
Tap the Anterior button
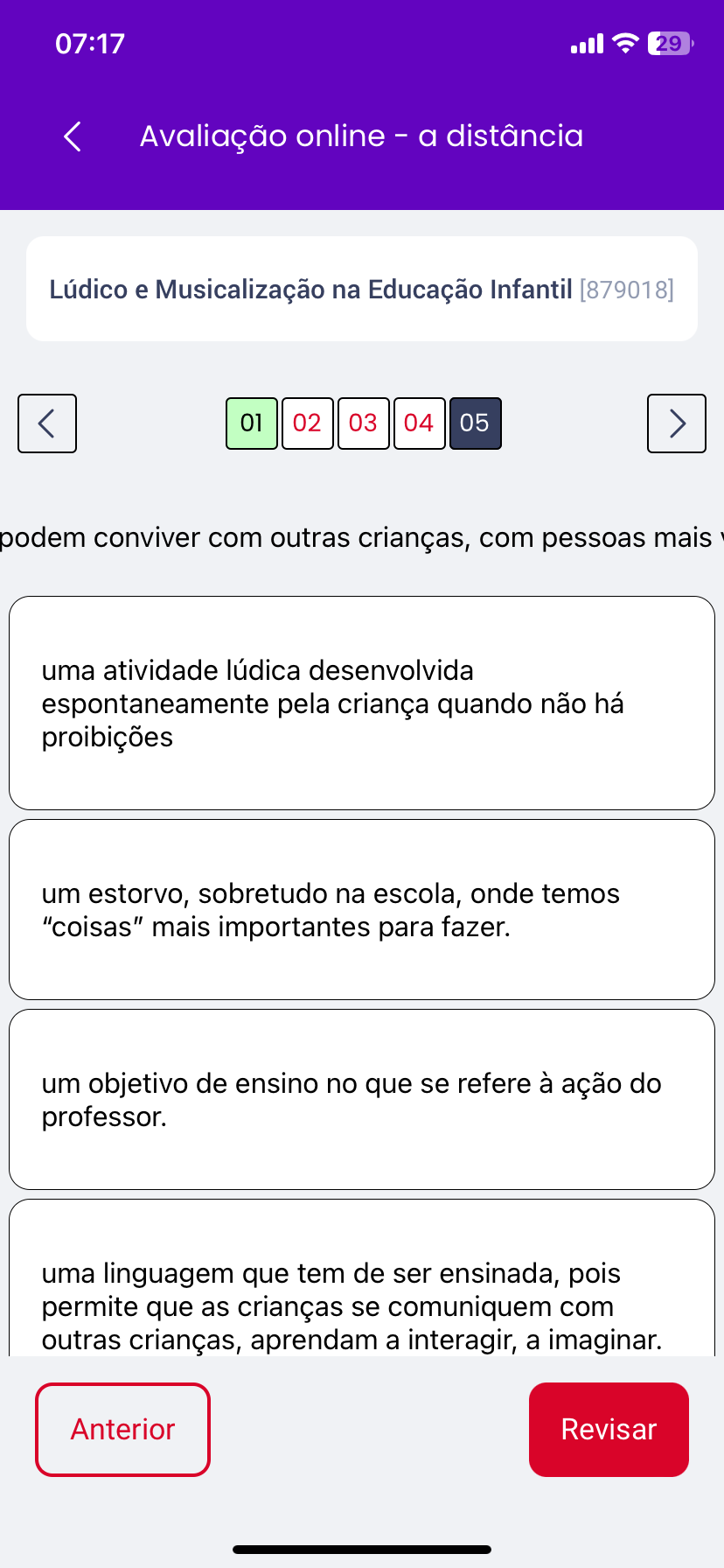pyautogui.click(x=123, y=1429)
